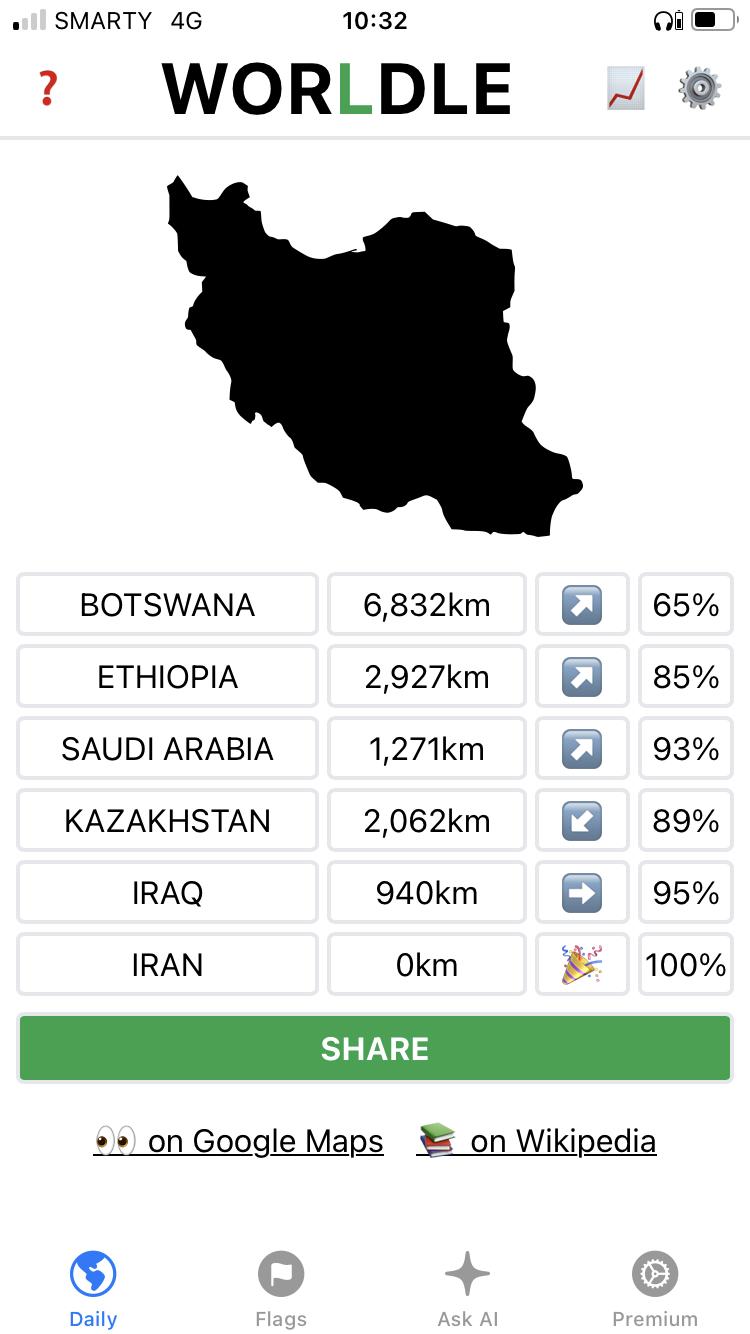Go to the Premium tab
Screen dimensions: 750x1334
tap(655, 1290)
